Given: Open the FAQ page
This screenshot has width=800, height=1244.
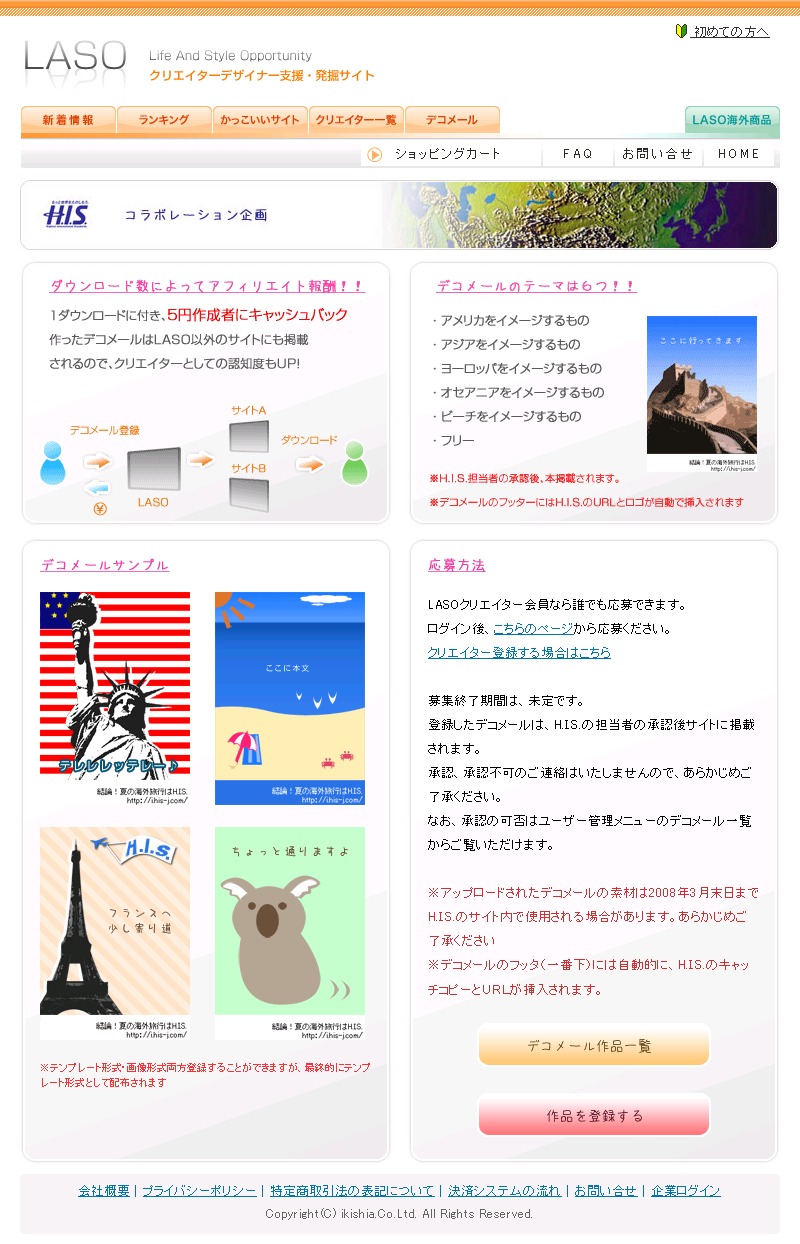Looking at the screenshot, I should click(577, 154).
